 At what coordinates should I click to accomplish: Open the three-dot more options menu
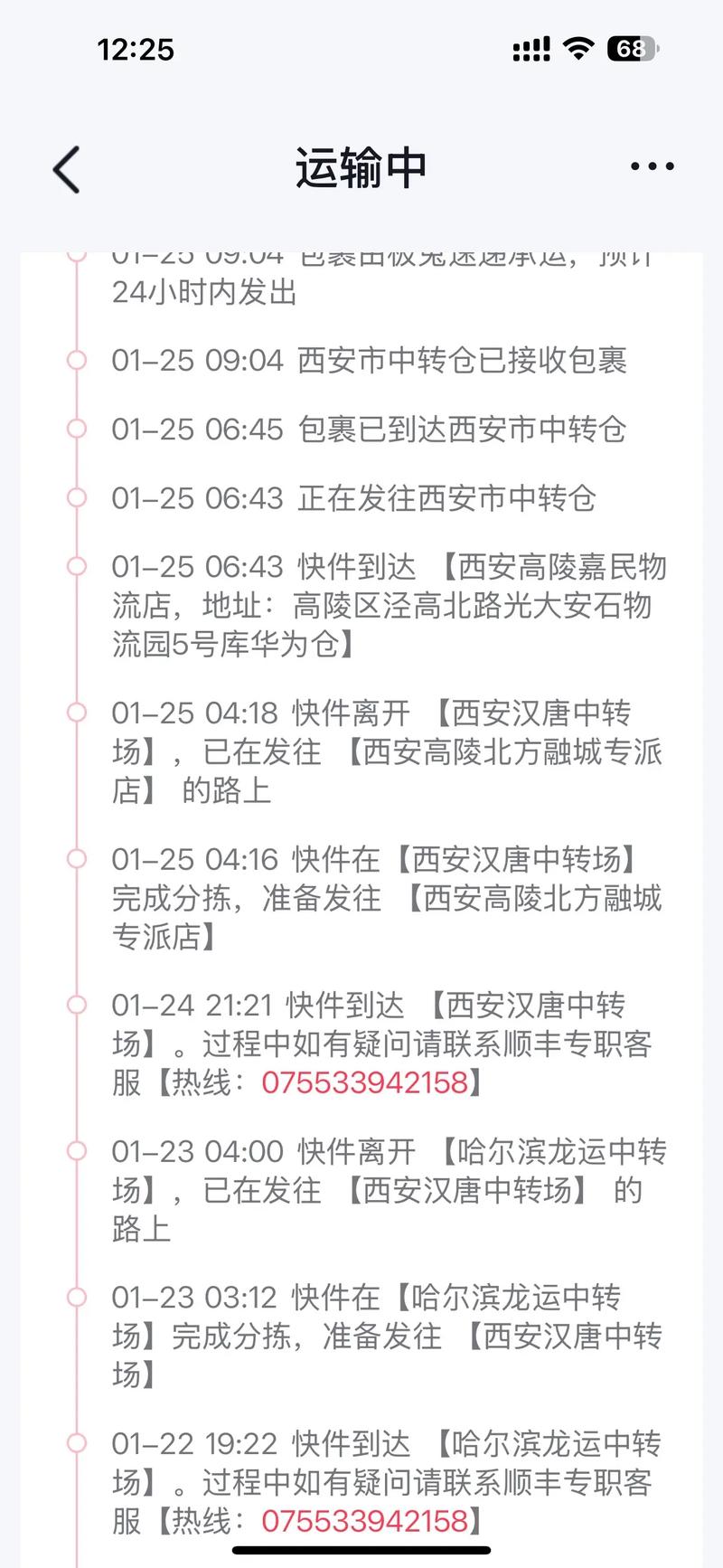click(x=650, y=165)
